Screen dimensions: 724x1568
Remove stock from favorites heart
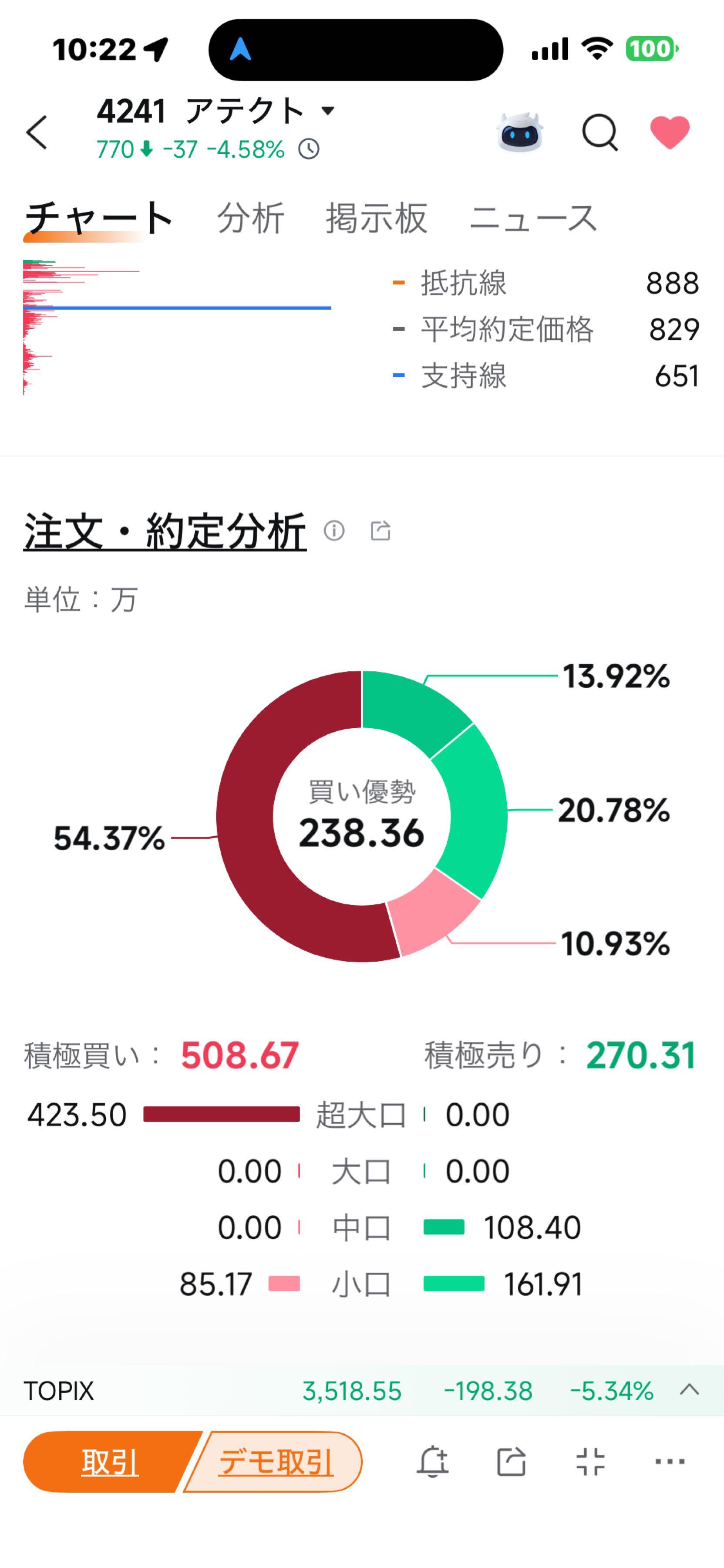(670, 132)
